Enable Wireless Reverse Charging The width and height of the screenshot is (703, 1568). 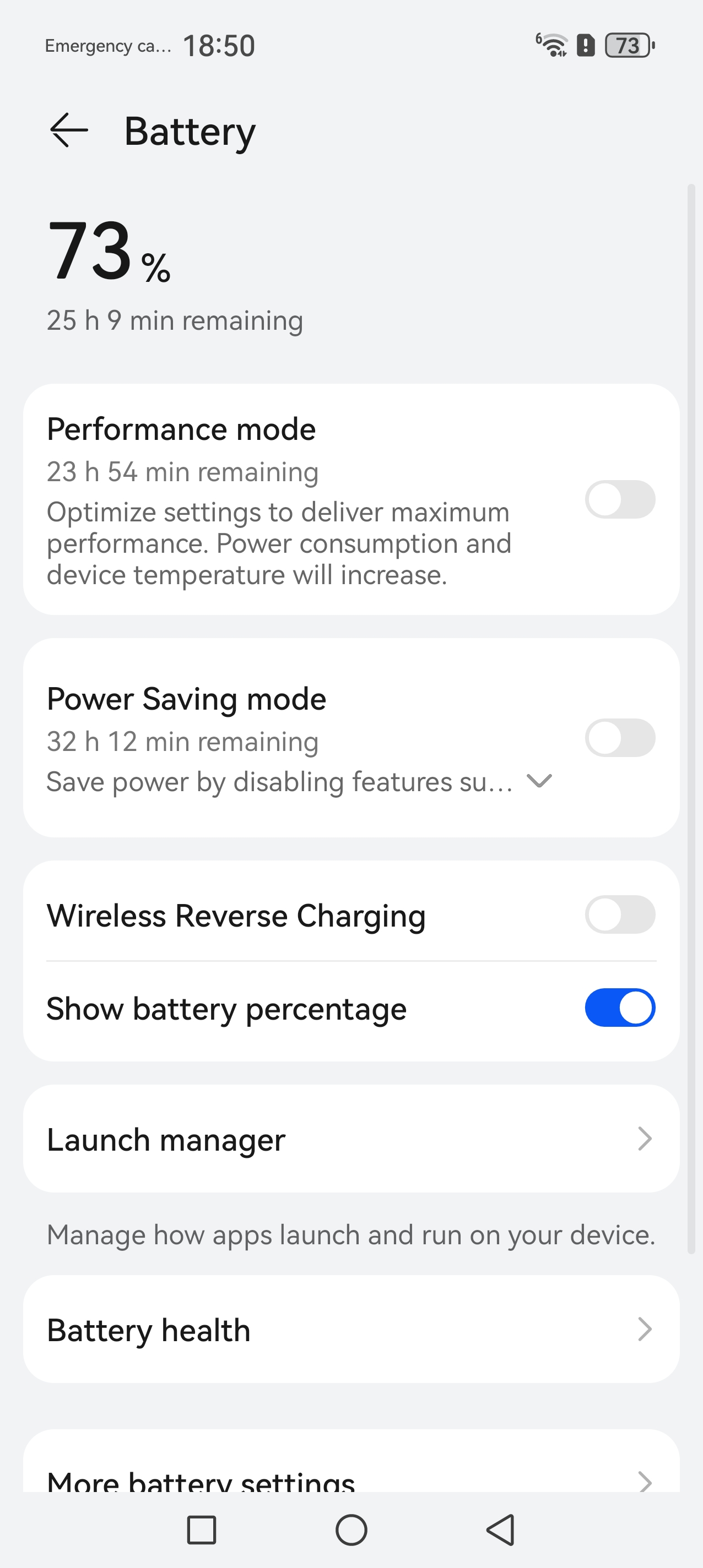pyautogui.click(x=620, y=914)
